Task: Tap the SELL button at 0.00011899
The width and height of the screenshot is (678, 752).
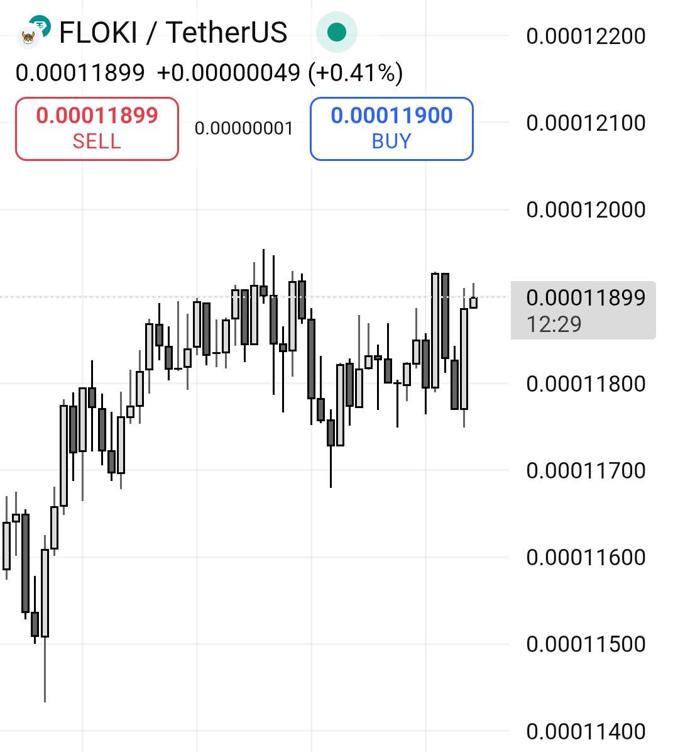Action: 97,128
